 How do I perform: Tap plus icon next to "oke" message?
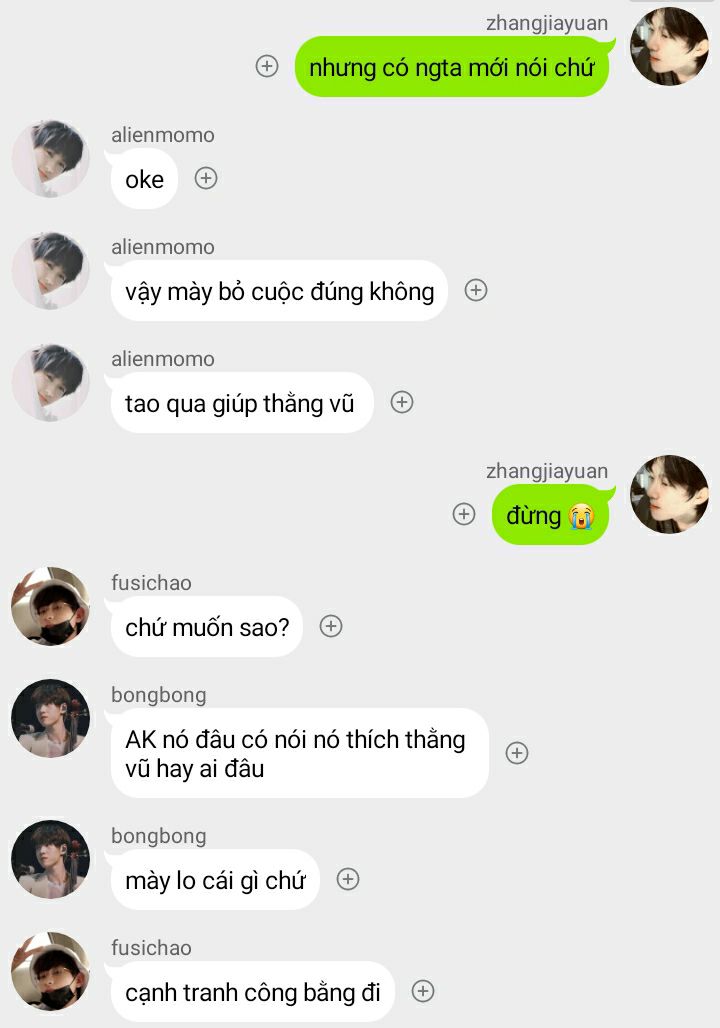click(206, 178)
